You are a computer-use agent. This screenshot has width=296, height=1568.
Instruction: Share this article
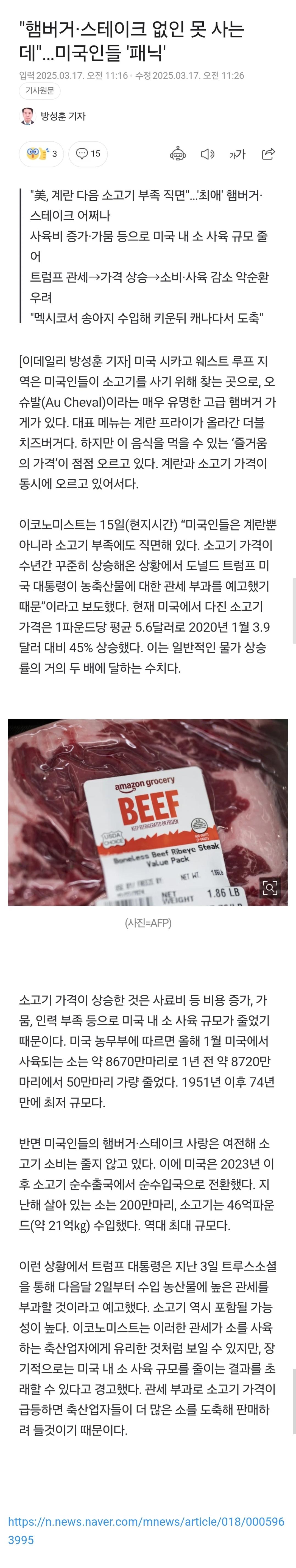coord(268,154)
